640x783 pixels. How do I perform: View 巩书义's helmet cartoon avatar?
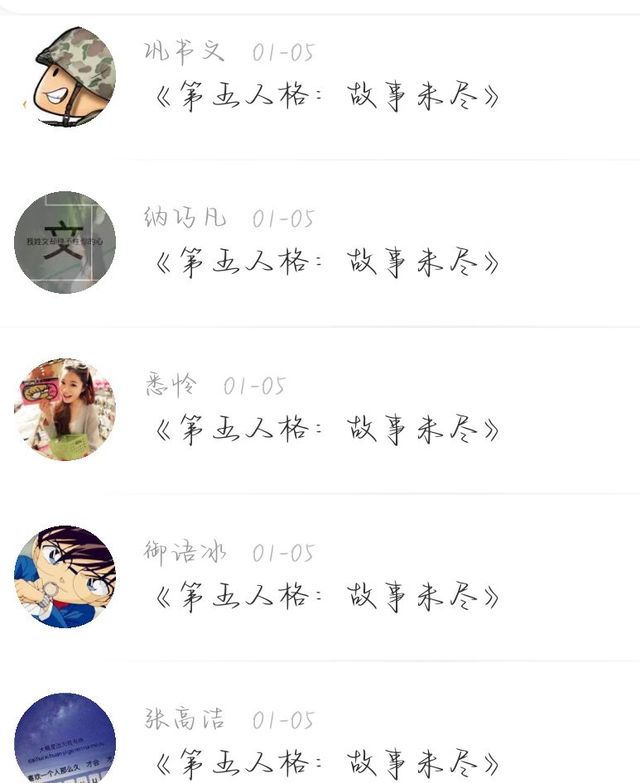coord(65,77)
